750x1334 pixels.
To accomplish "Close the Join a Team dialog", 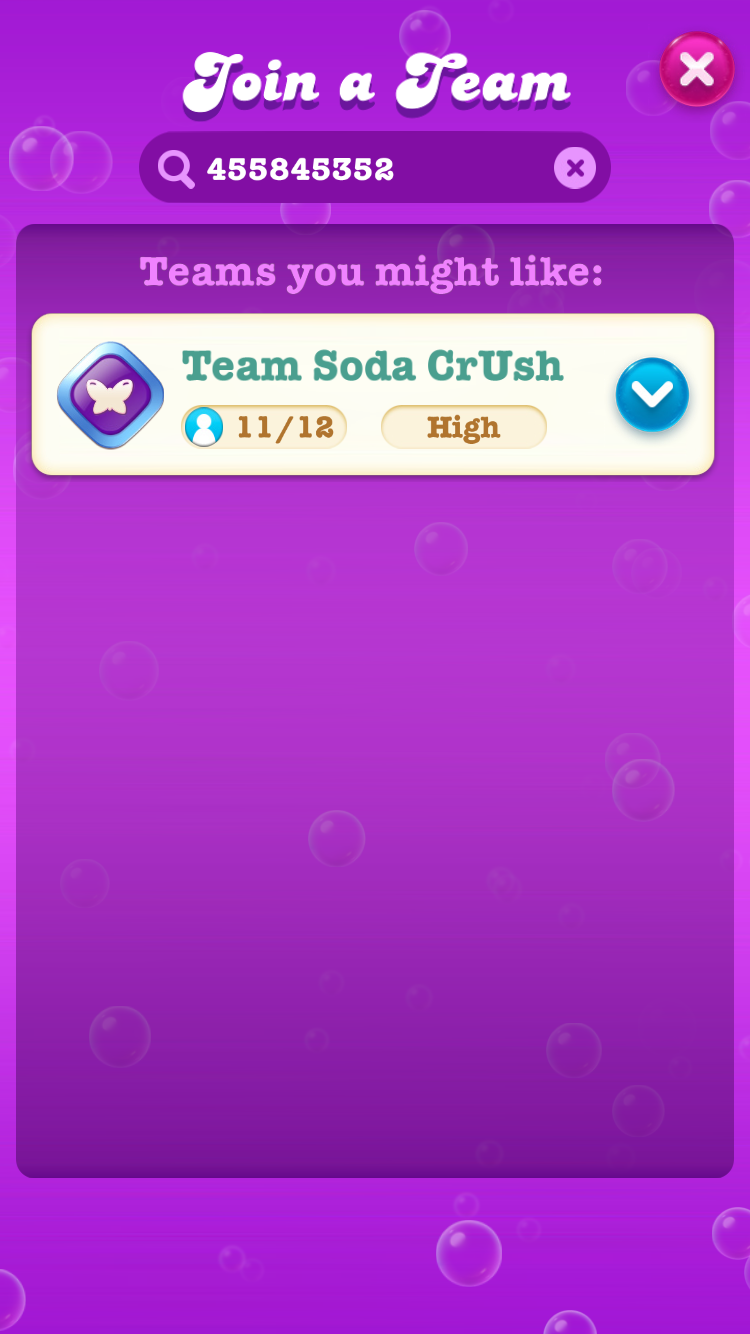I will pyautogui.click(x=697, y=69).
